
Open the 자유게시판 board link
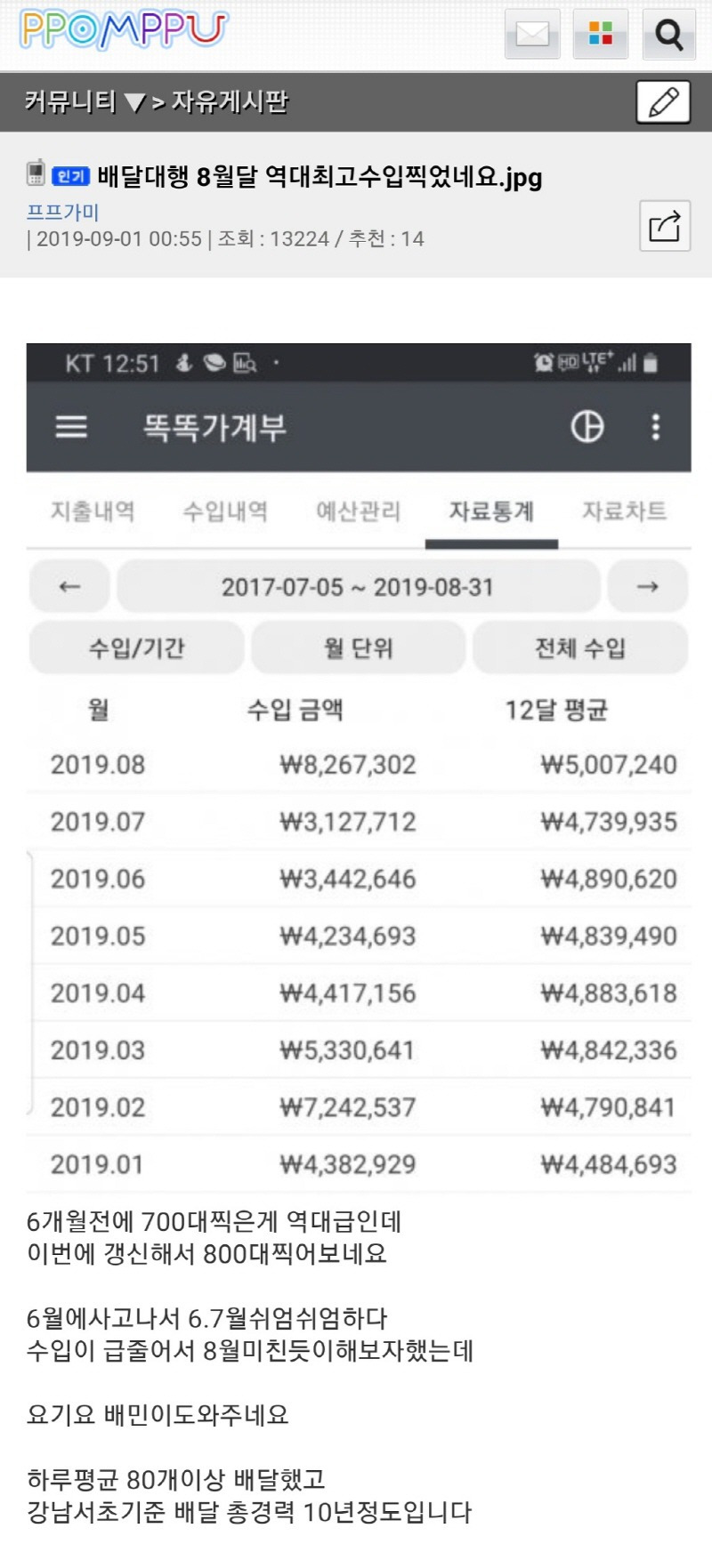230,102
